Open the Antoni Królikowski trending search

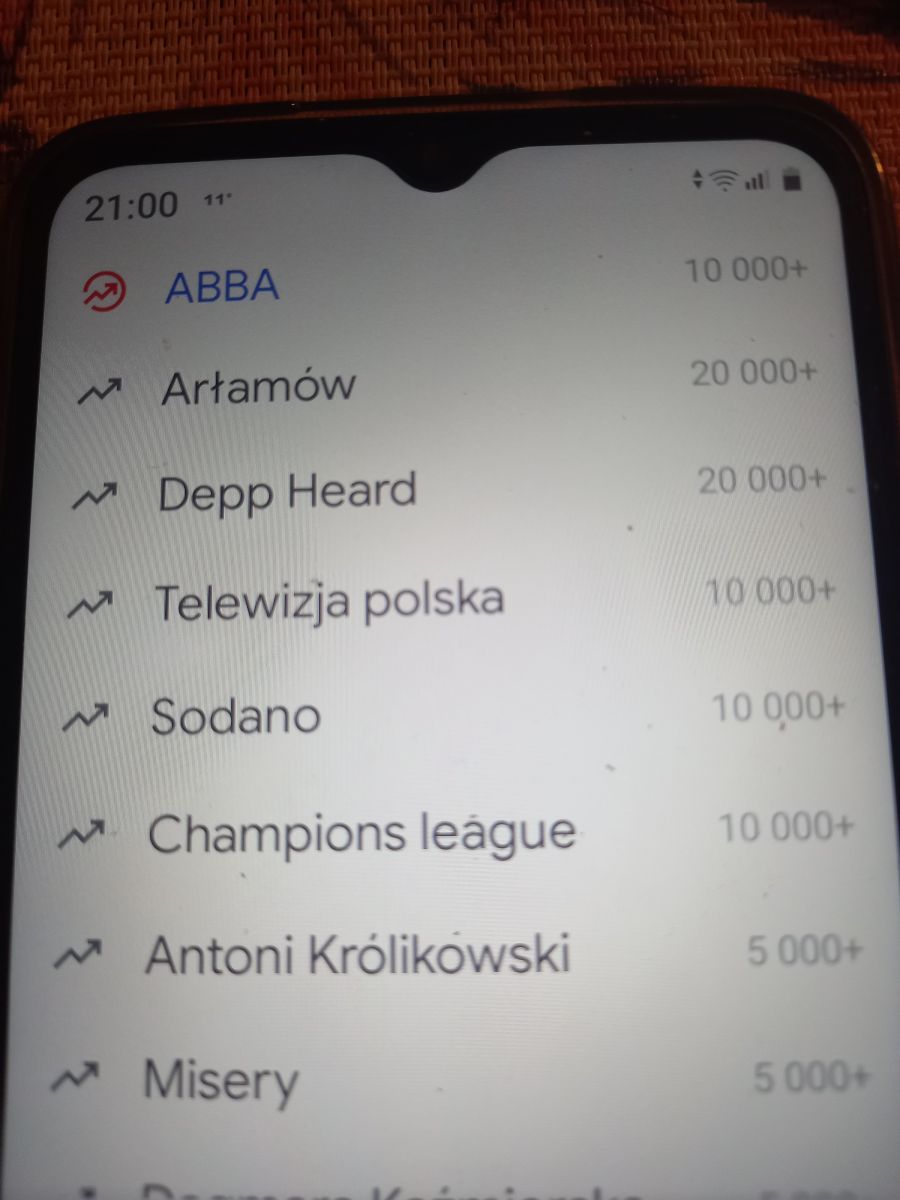[357, 954]
